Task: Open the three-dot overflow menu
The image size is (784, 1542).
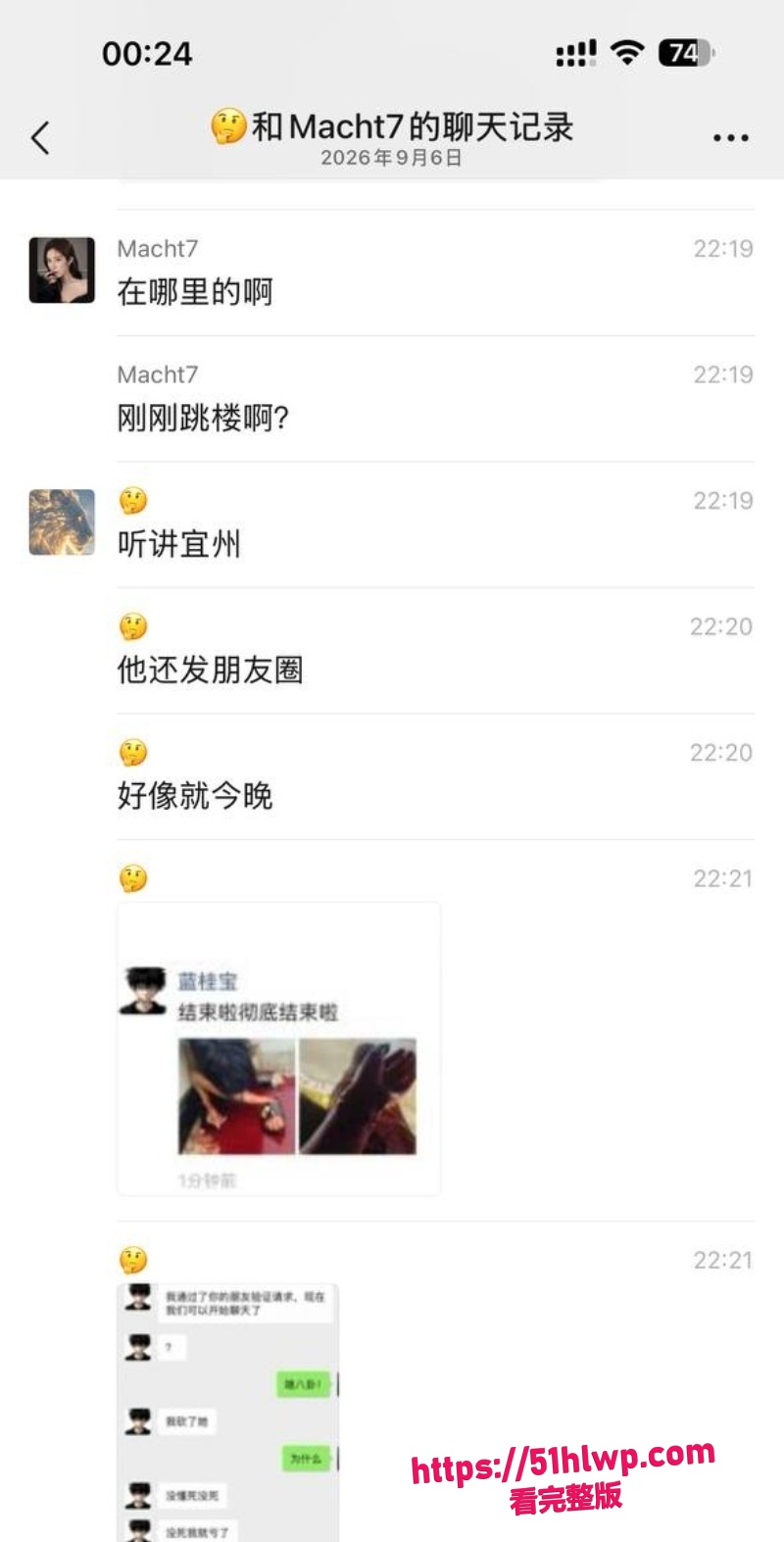Action: point(730,138)
